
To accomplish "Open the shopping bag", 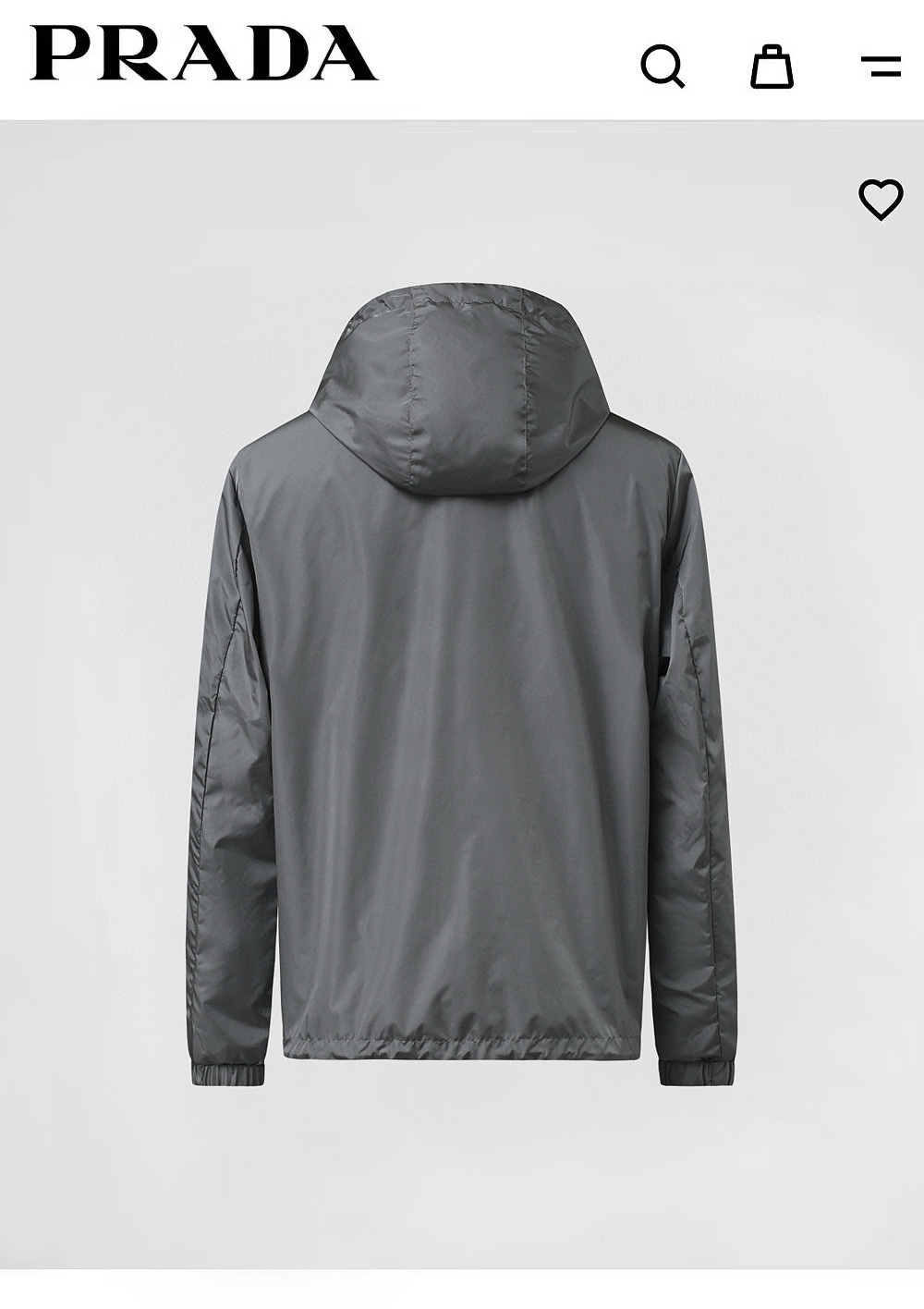I will click(772, 66).
